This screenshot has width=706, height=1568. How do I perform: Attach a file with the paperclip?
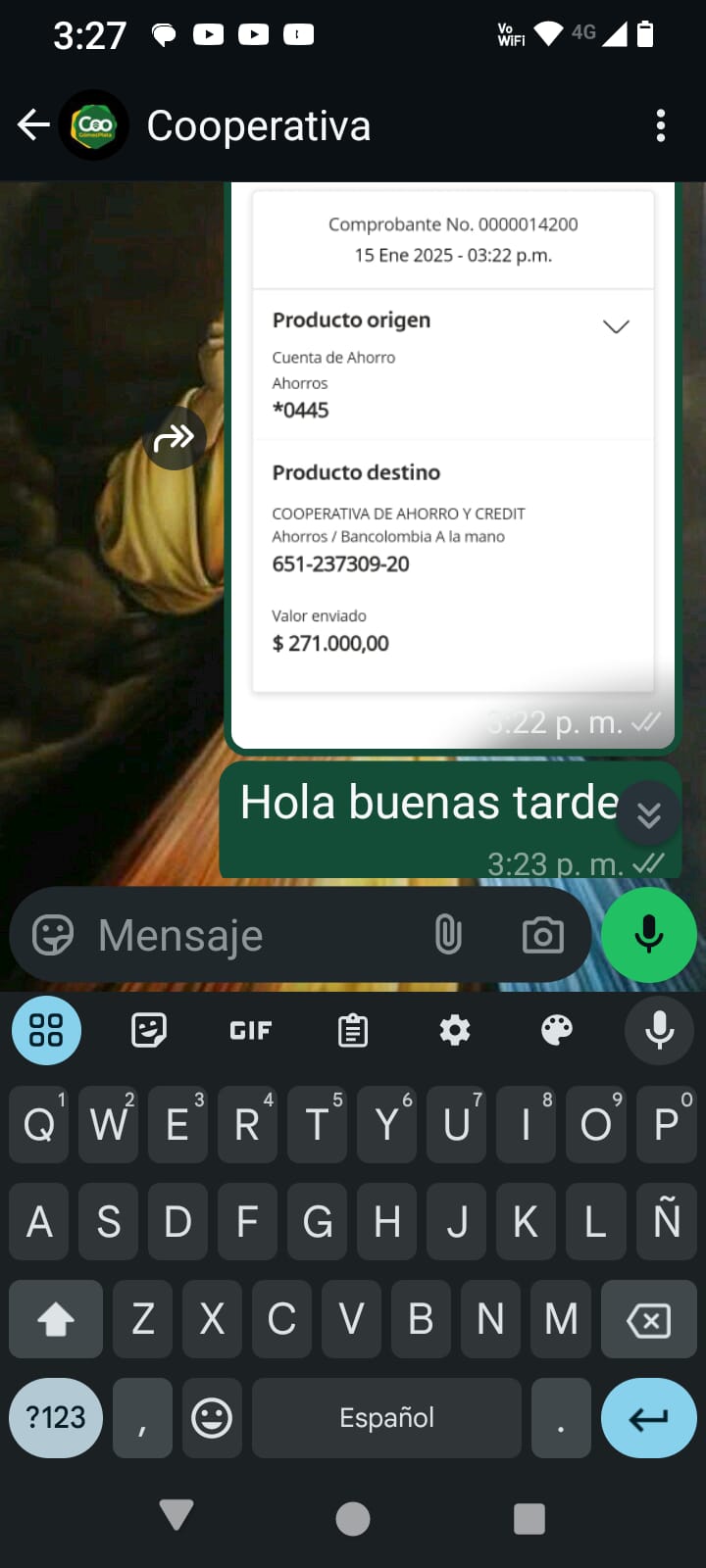(448, 935)
